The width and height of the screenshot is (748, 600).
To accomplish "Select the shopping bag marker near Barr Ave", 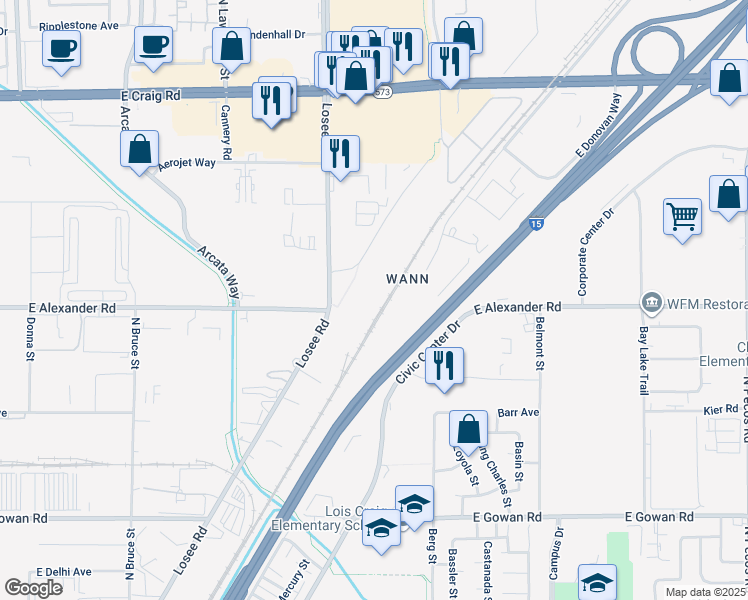I will coord(468,430).
